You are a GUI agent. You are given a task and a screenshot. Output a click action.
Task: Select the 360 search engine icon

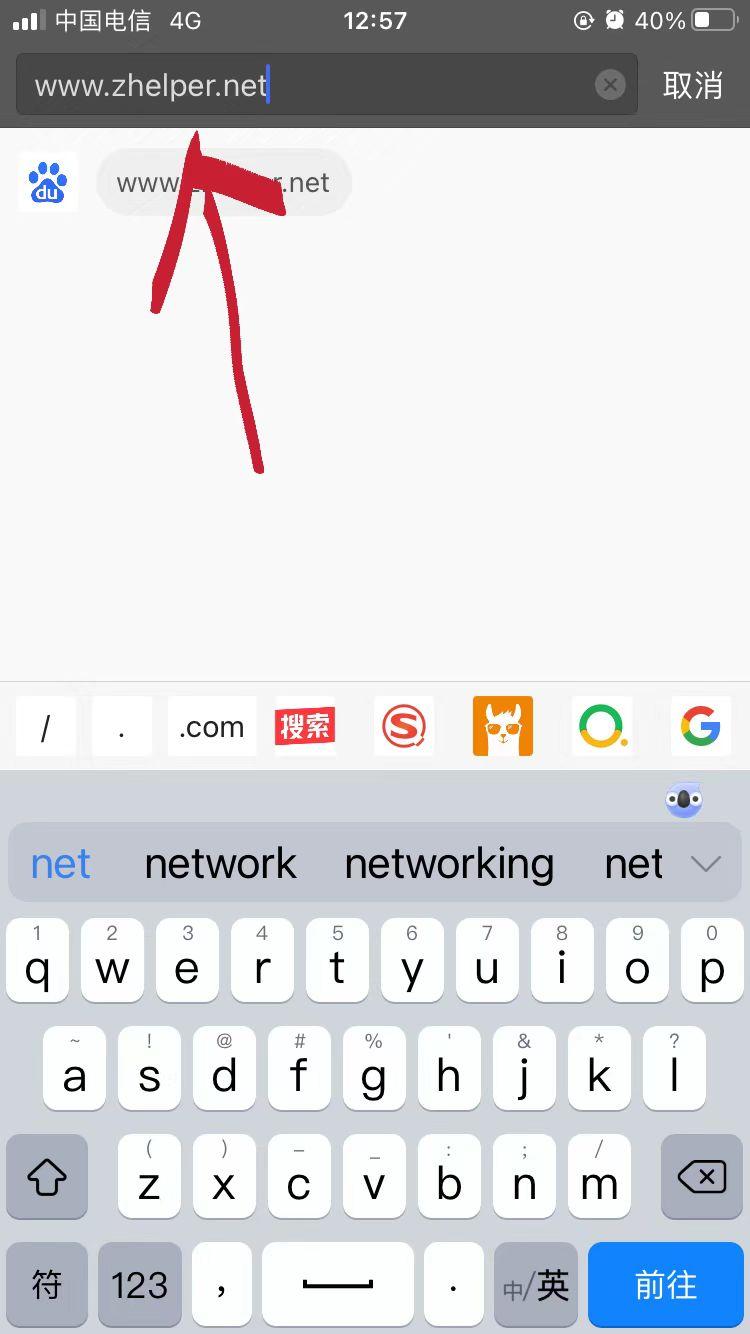tap(602, 727)
